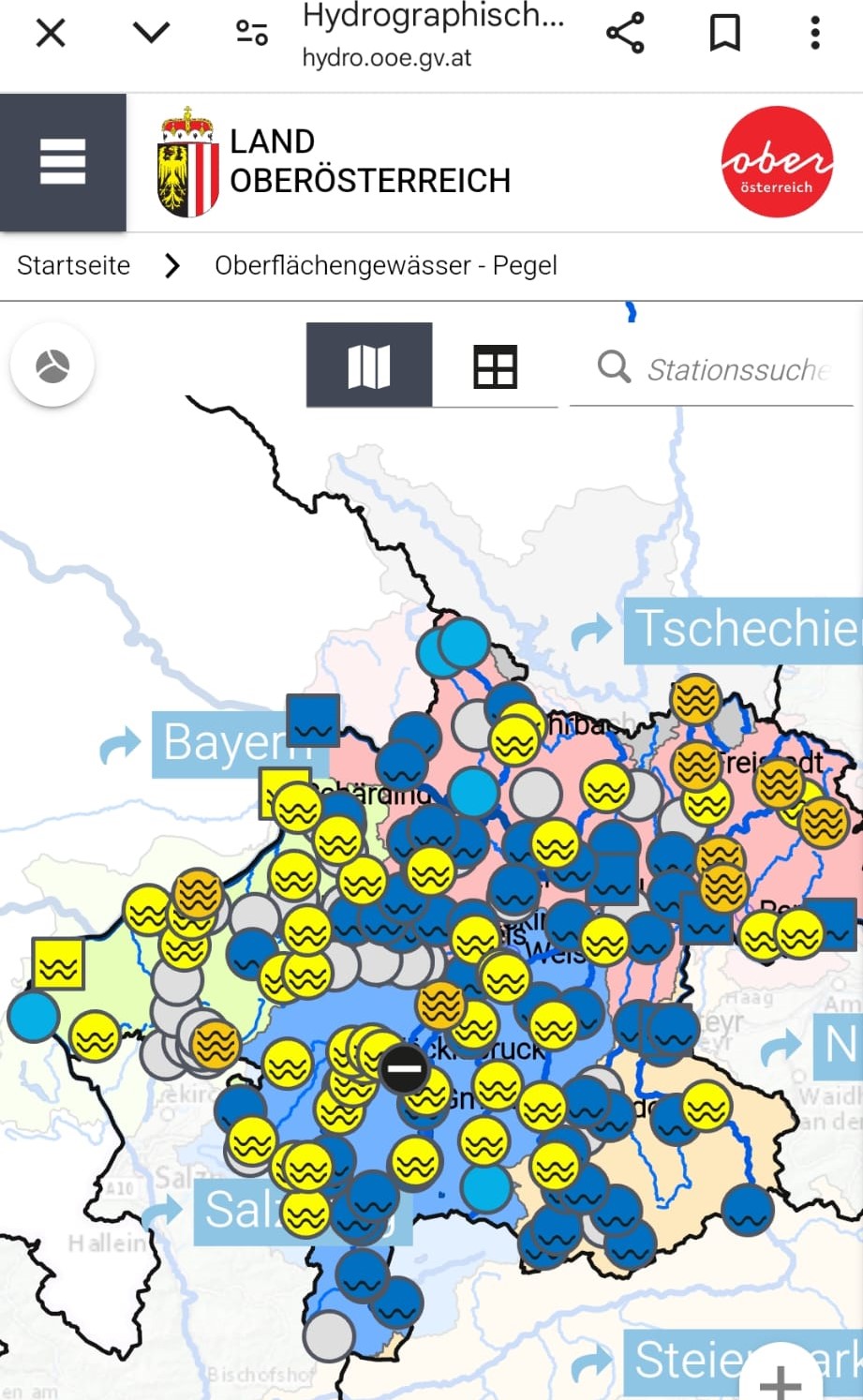Image resolution: width=863 pixels, height=1400 pixels.
Task: Close the browser custom tab
Action: pos(51,34)
